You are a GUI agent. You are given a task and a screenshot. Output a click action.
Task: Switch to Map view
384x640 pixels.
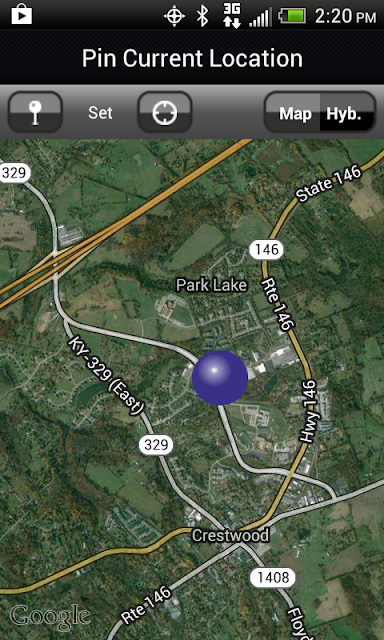(293, 112)
